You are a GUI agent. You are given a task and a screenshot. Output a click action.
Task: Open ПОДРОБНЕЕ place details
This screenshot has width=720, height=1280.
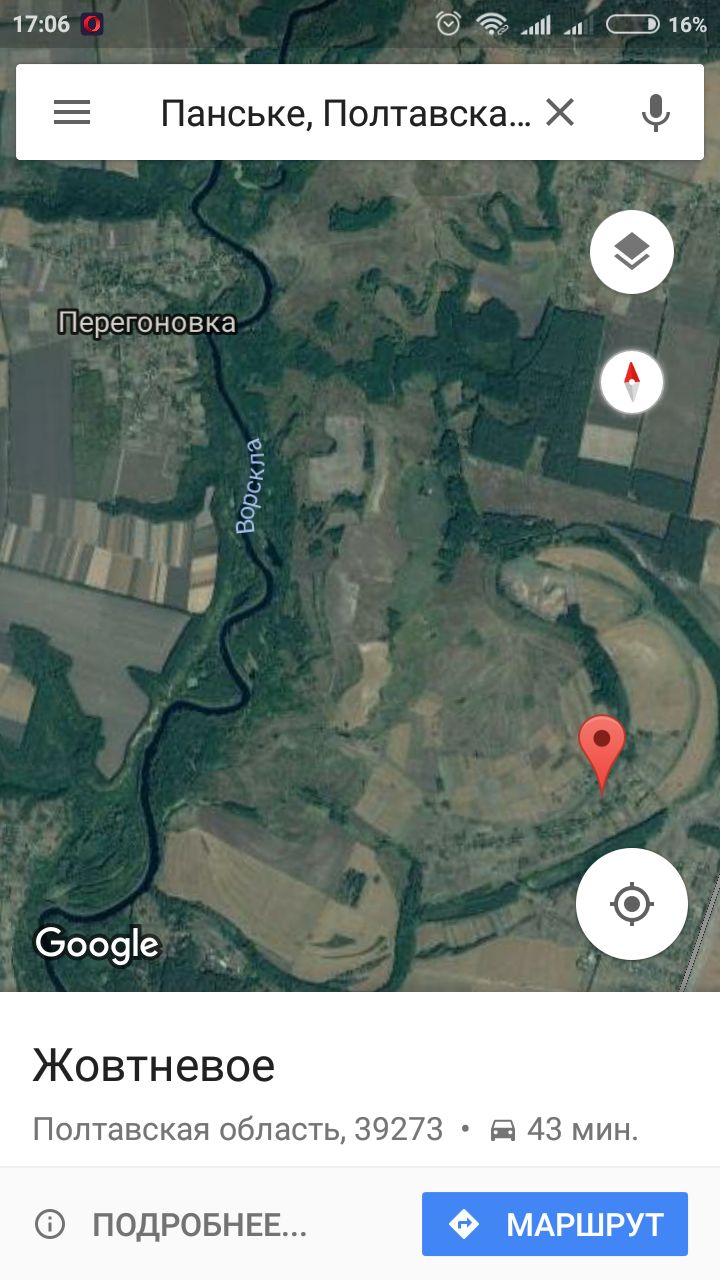click(172, 1224)
